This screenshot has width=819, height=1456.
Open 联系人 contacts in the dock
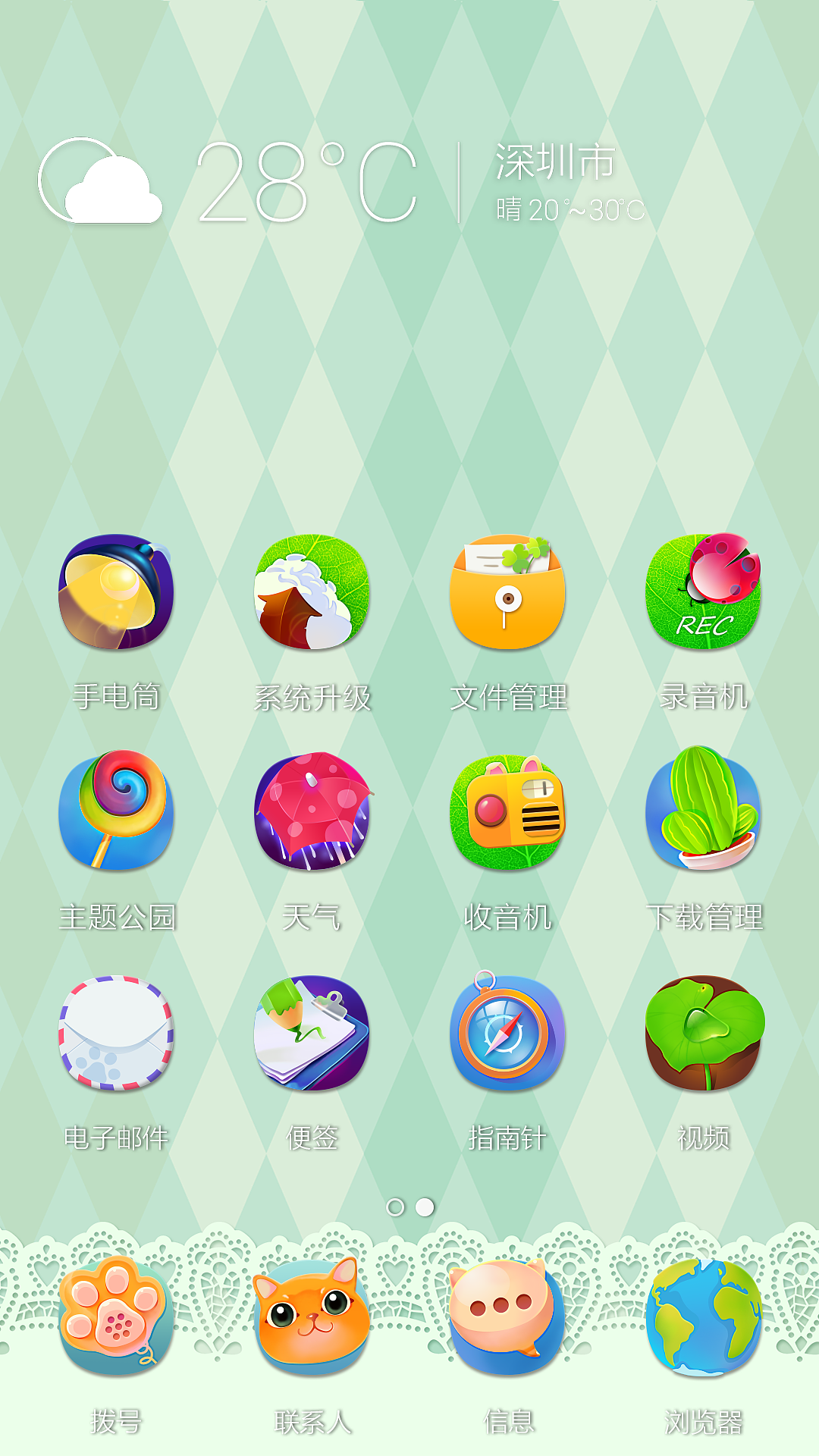[312, 1316]
